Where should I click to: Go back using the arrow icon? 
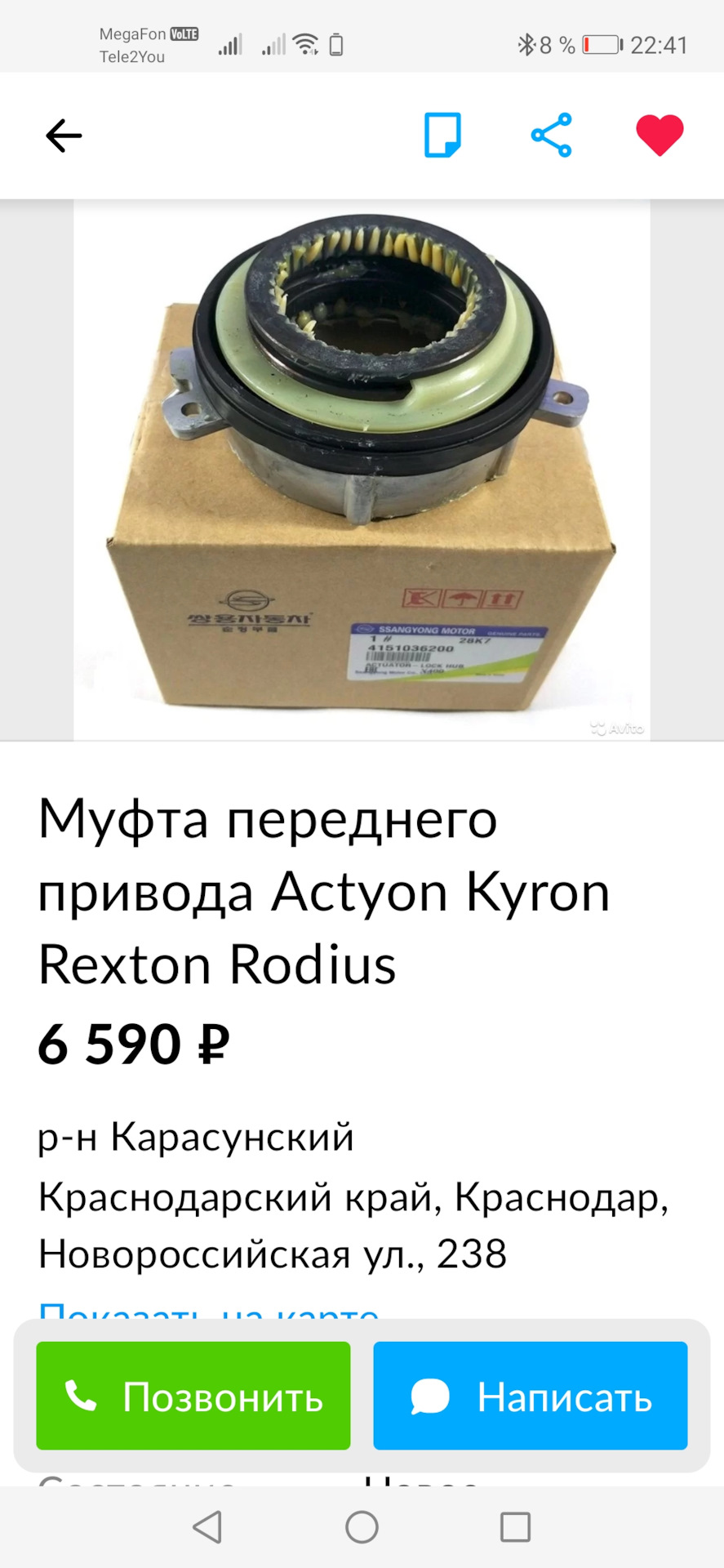[64, 136]
